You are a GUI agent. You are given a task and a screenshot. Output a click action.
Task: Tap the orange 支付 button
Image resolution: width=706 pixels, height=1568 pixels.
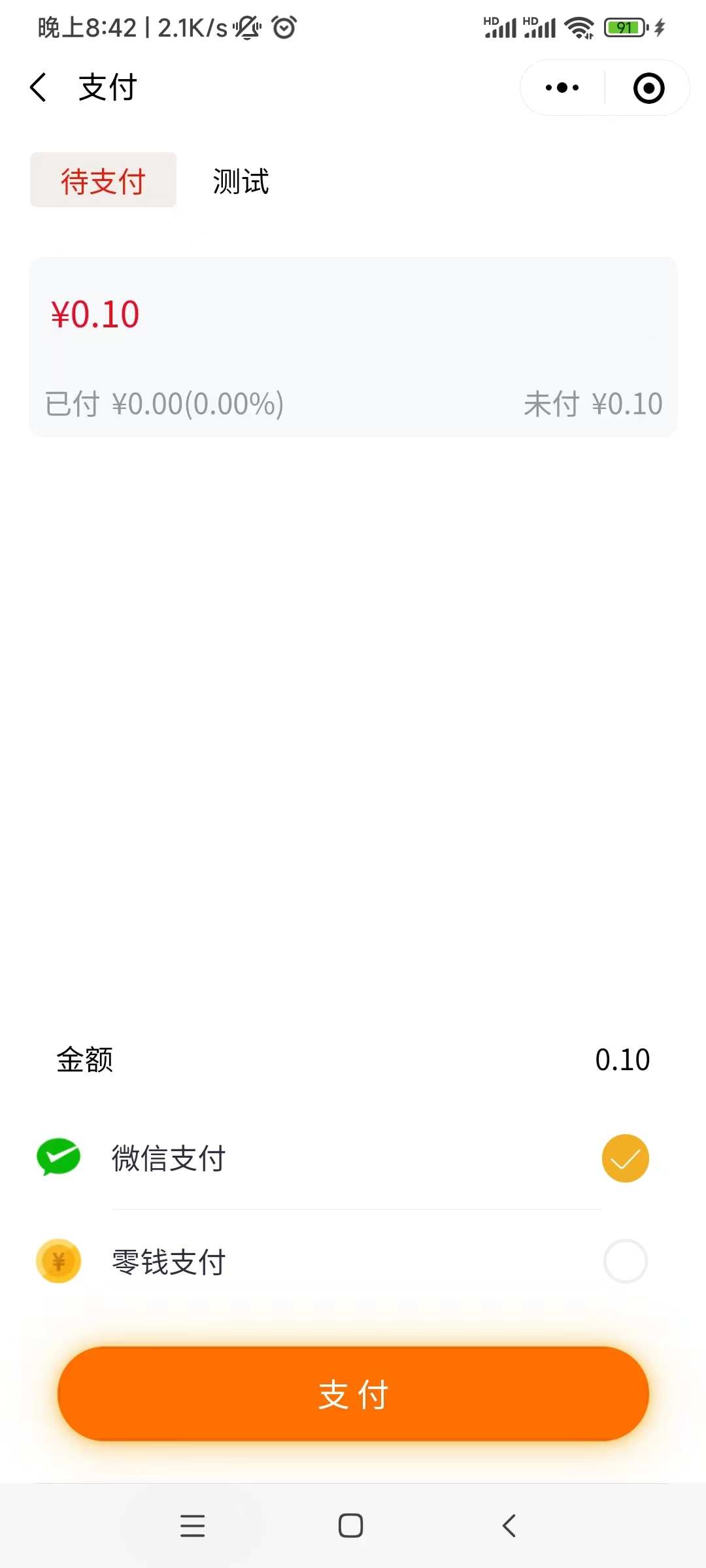coord(354,1394)
